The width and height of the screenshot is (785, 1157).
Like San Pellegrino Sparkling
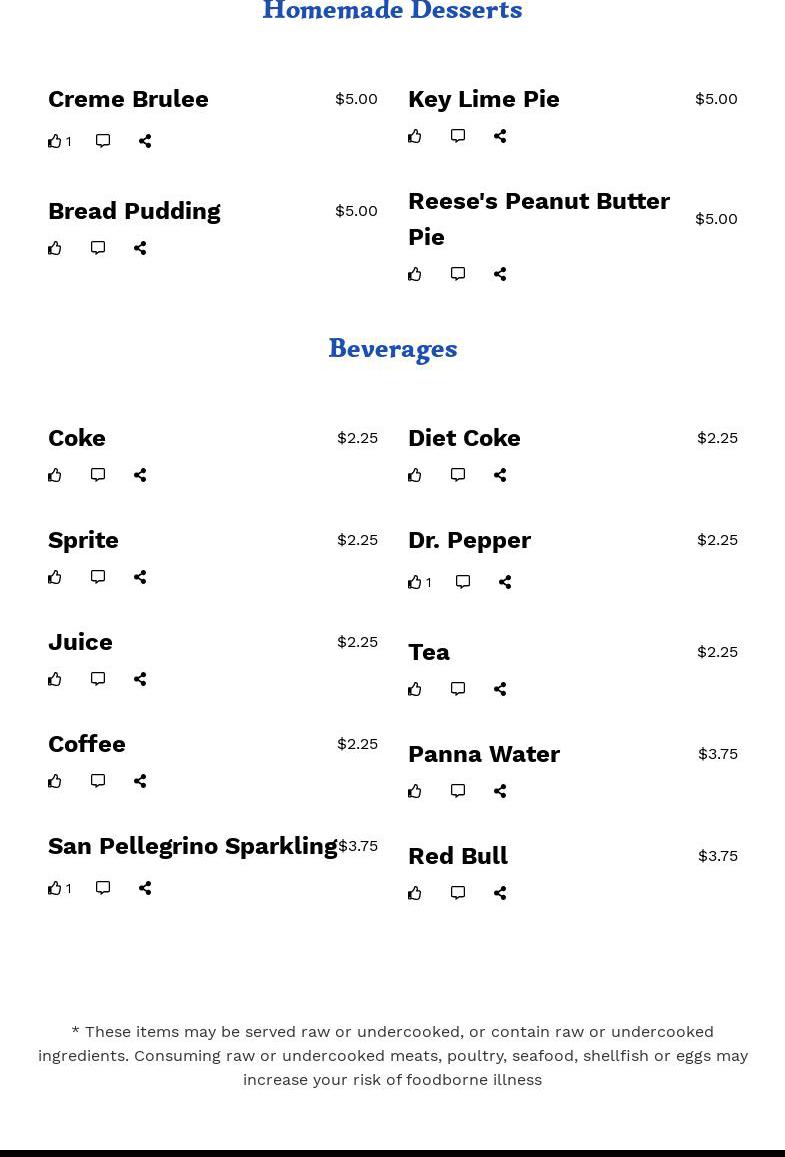point(55,888)
